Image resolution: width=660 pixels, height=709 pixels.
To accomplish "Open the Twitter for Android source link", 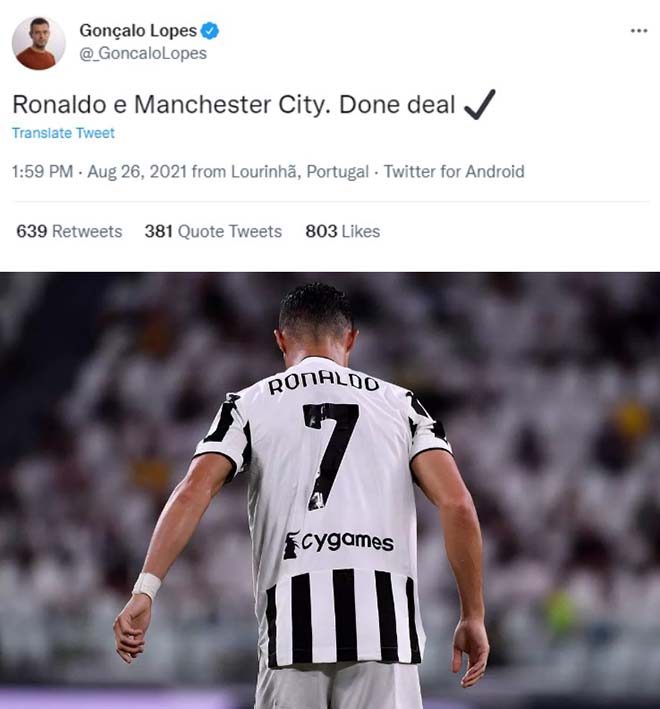I will (454, 172).
